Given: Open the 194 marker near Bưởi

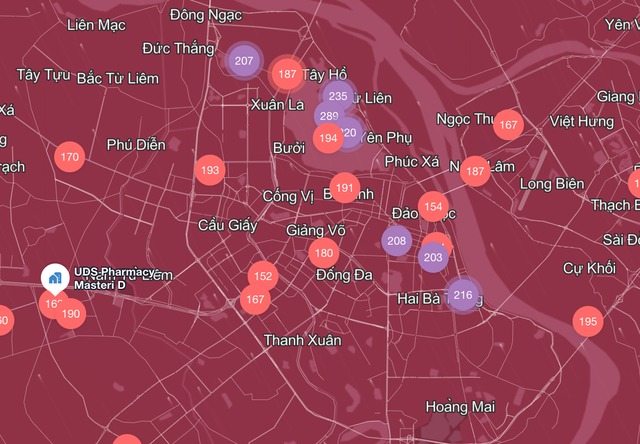Looking at the screenshot, I should [x=327, y=138].
